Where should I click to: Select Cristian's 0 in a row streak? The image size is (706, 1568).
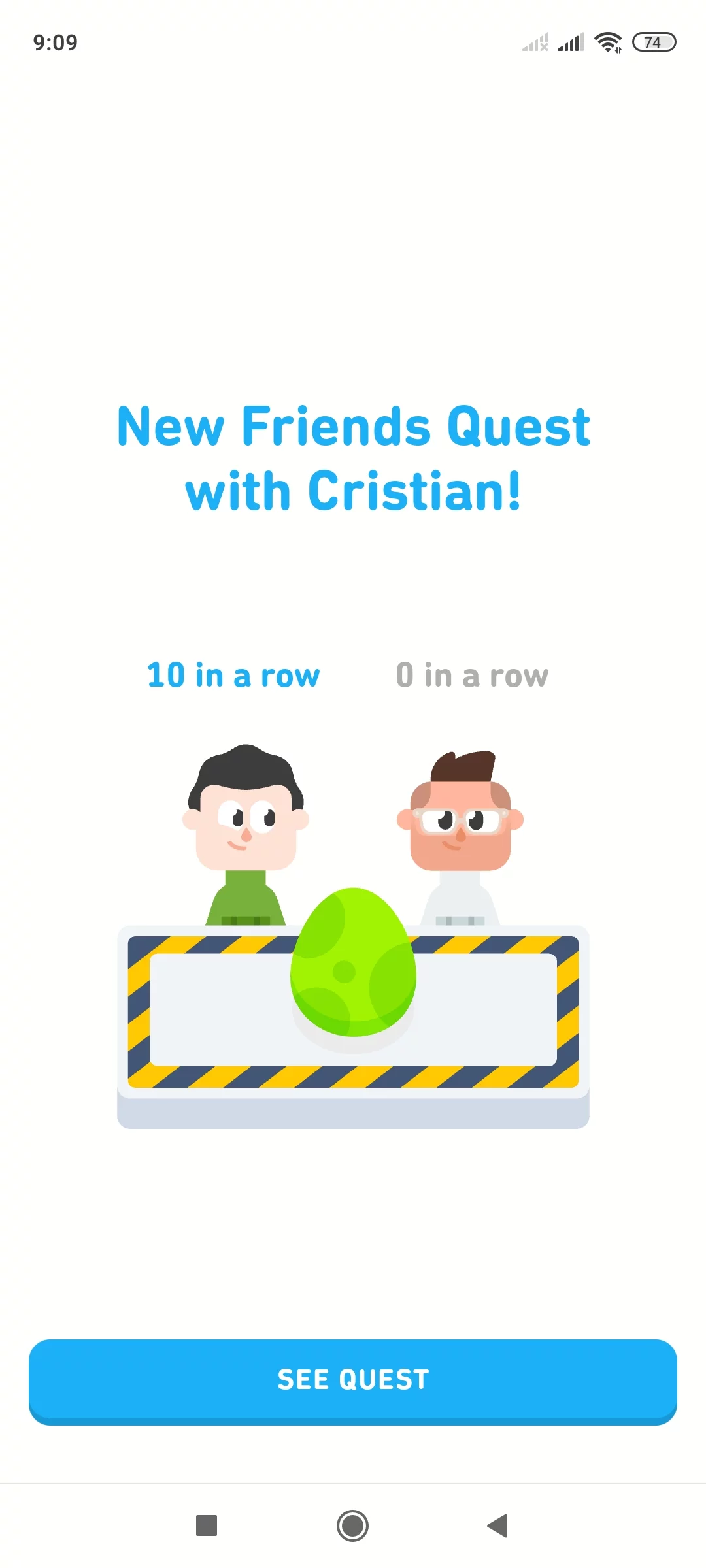[472, 676]
